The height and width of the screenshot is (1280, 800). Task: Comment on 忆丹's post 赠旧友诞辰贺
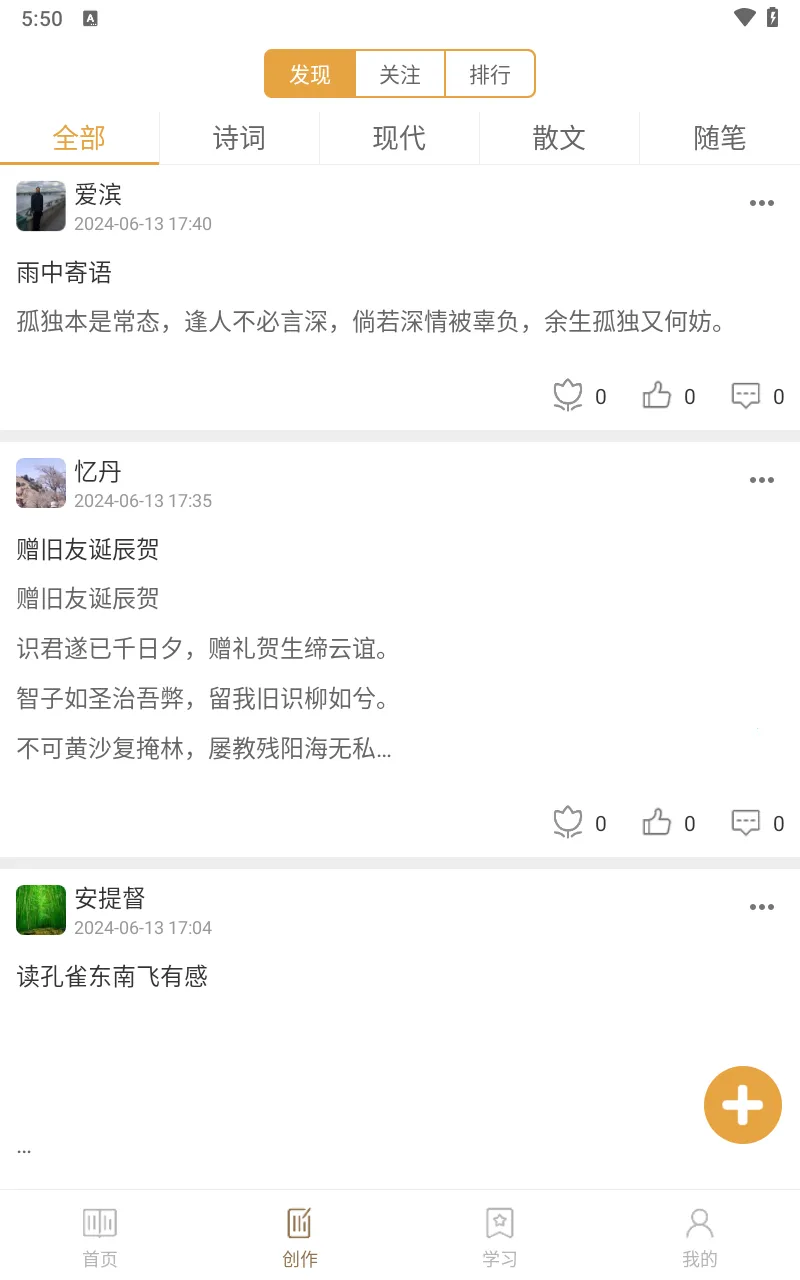coord(746,823)
